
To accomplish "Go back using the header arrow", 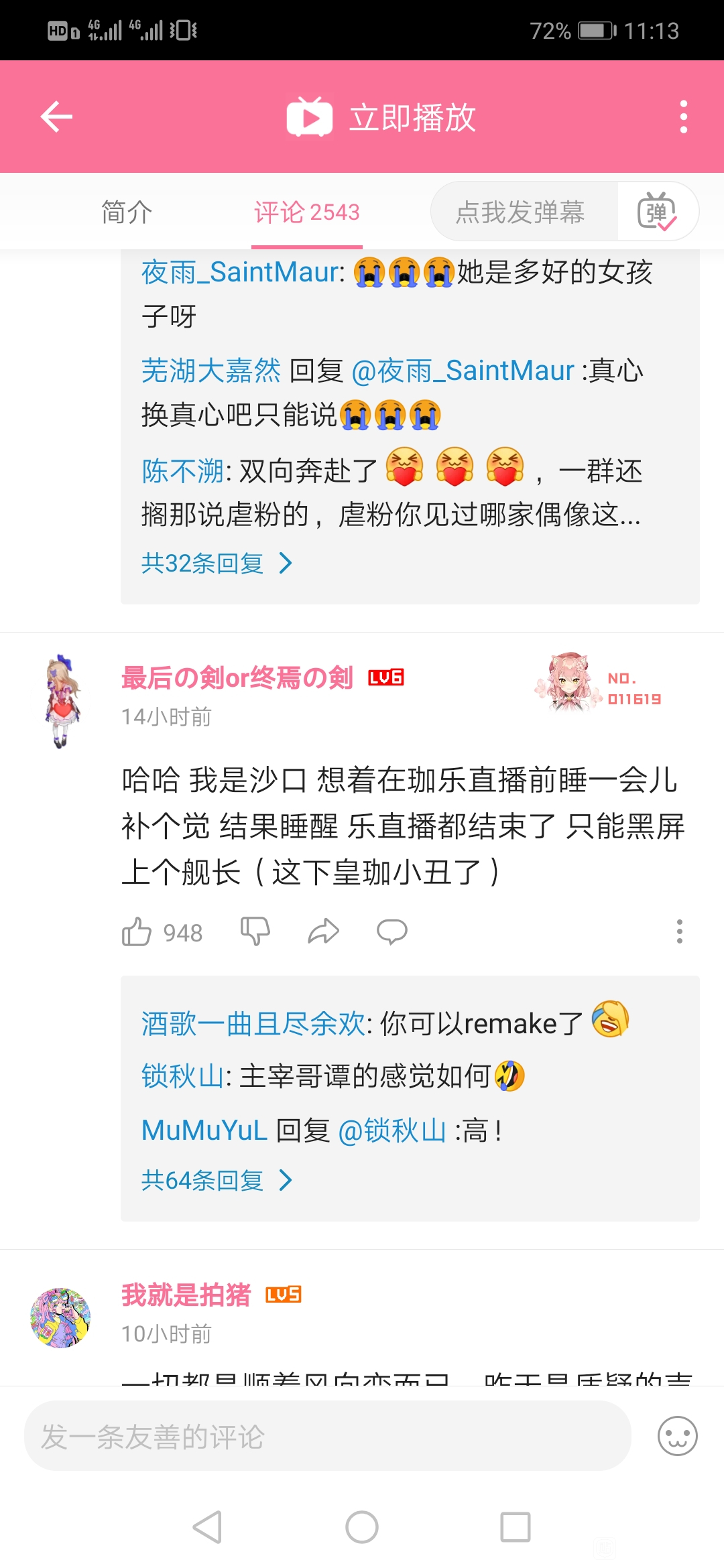I will [x=57, y=117].
